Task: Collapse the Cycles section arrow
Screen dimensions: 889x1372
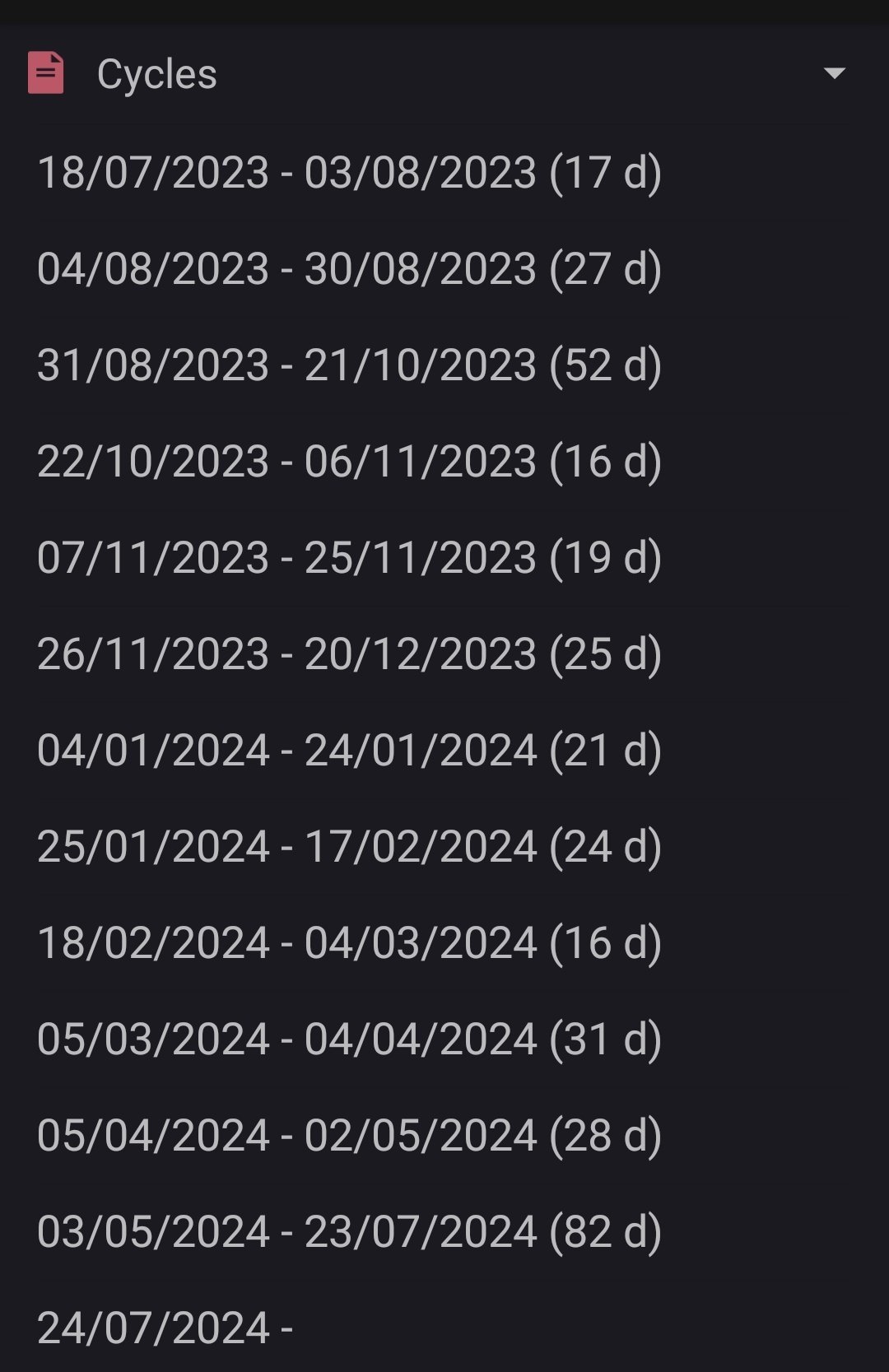Action: (834, 74)
